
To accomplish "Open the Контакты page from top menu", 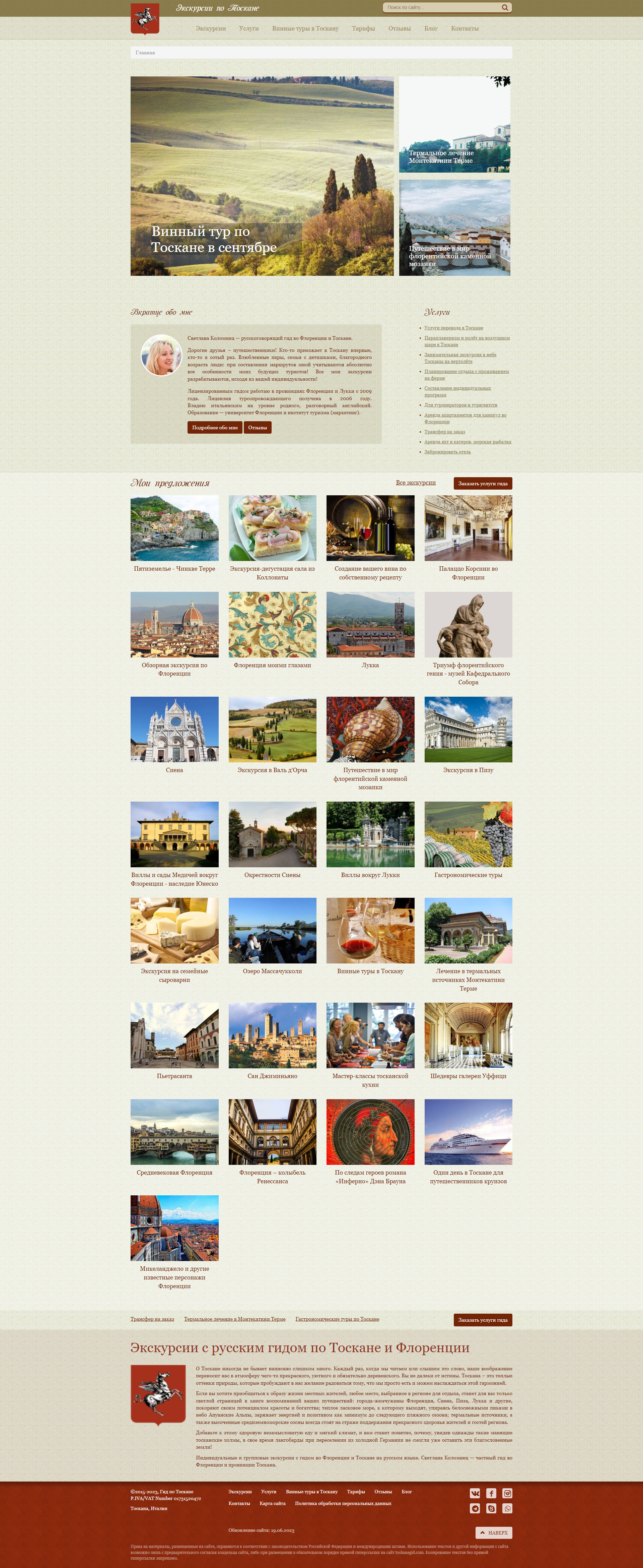I will coord(464,28).
